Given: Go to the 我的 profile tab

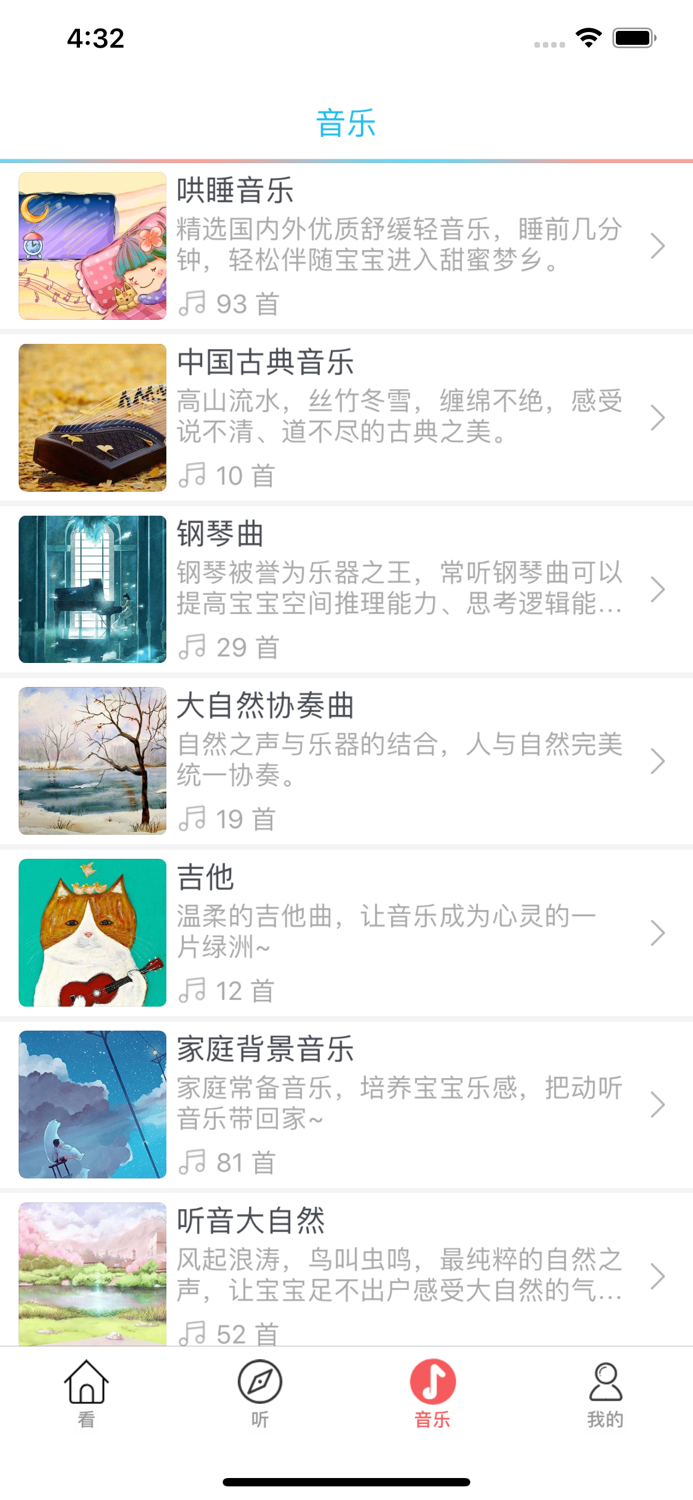Looking at the screenshot, I should pyautogui.click(x=605, y=1394).
